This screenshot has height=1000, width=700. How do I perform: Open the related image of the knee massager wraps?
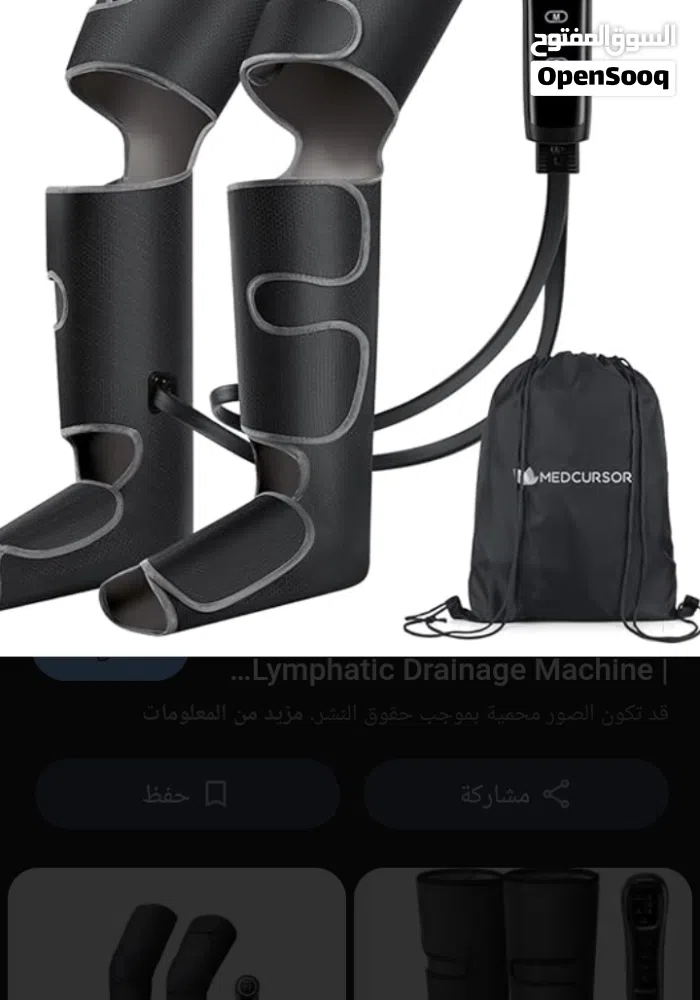pyautogui.click(x=176, y=935)
